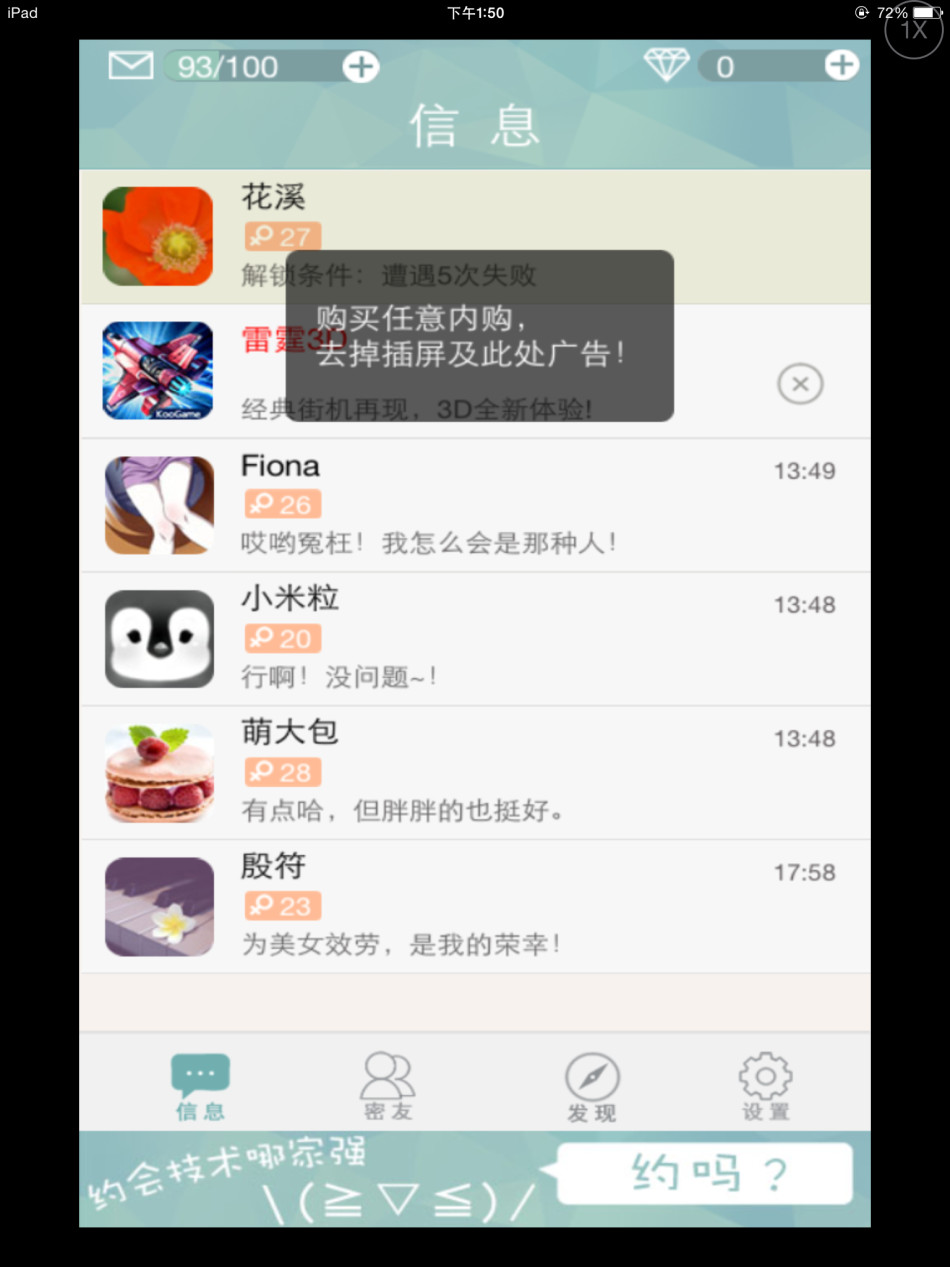Add diamonds with the plus button

(x=841, y=66)
